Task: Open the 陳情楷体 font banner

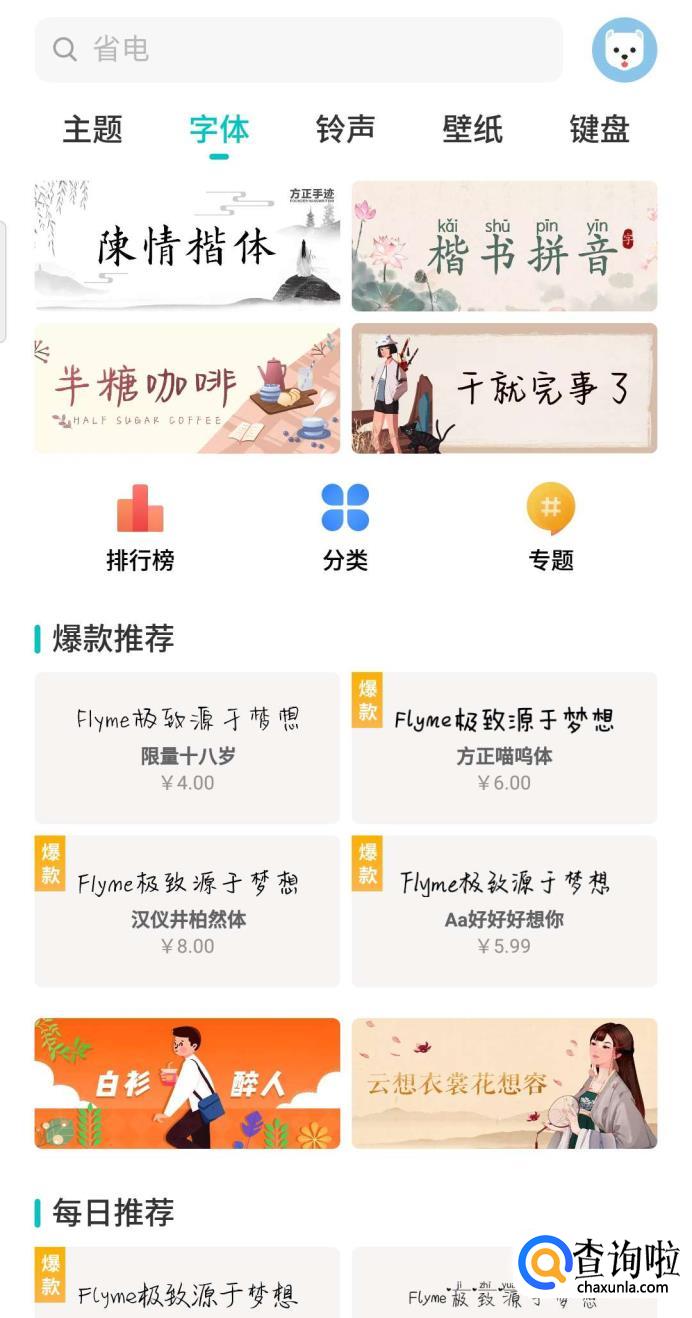Action: pyautogui.click(x=187, y=246)
